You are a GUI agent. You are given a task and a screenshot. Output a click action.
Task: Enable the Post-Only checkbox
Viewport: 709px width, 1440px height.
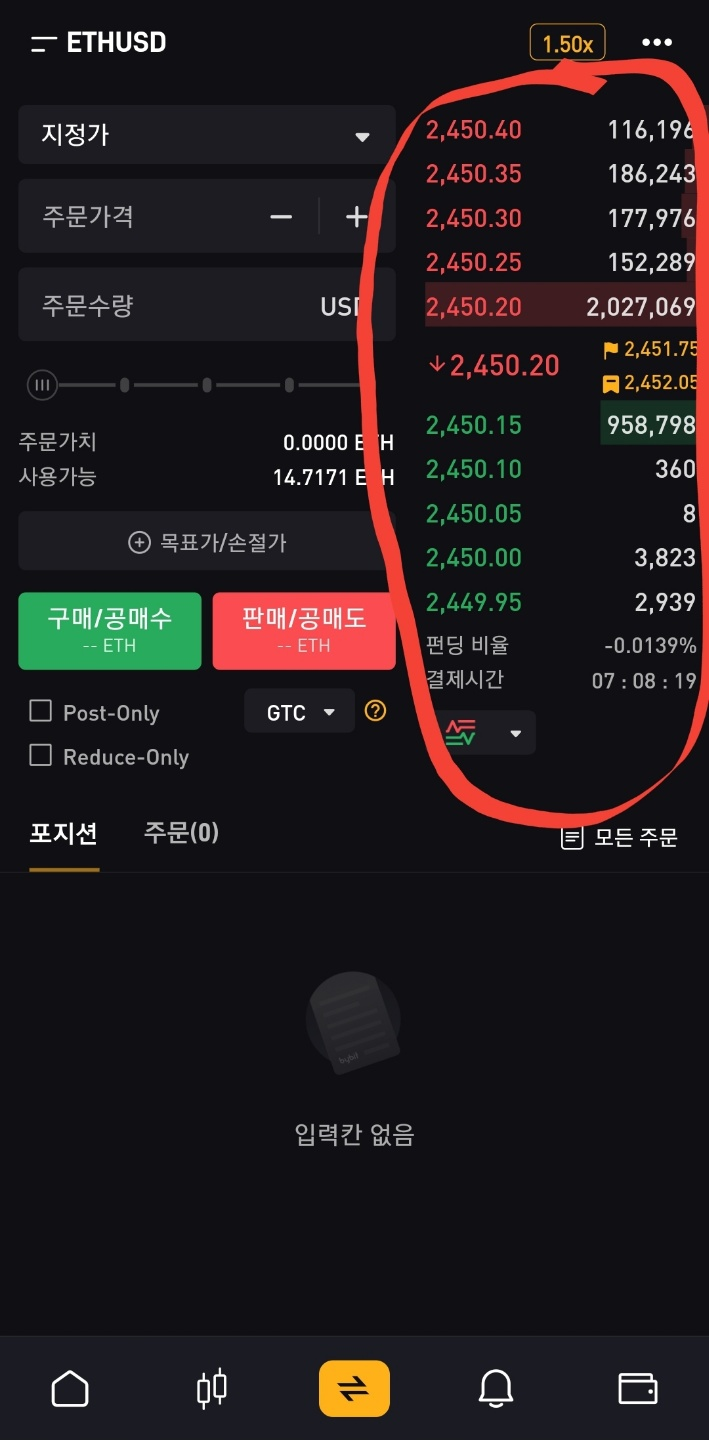coord(41,712)
